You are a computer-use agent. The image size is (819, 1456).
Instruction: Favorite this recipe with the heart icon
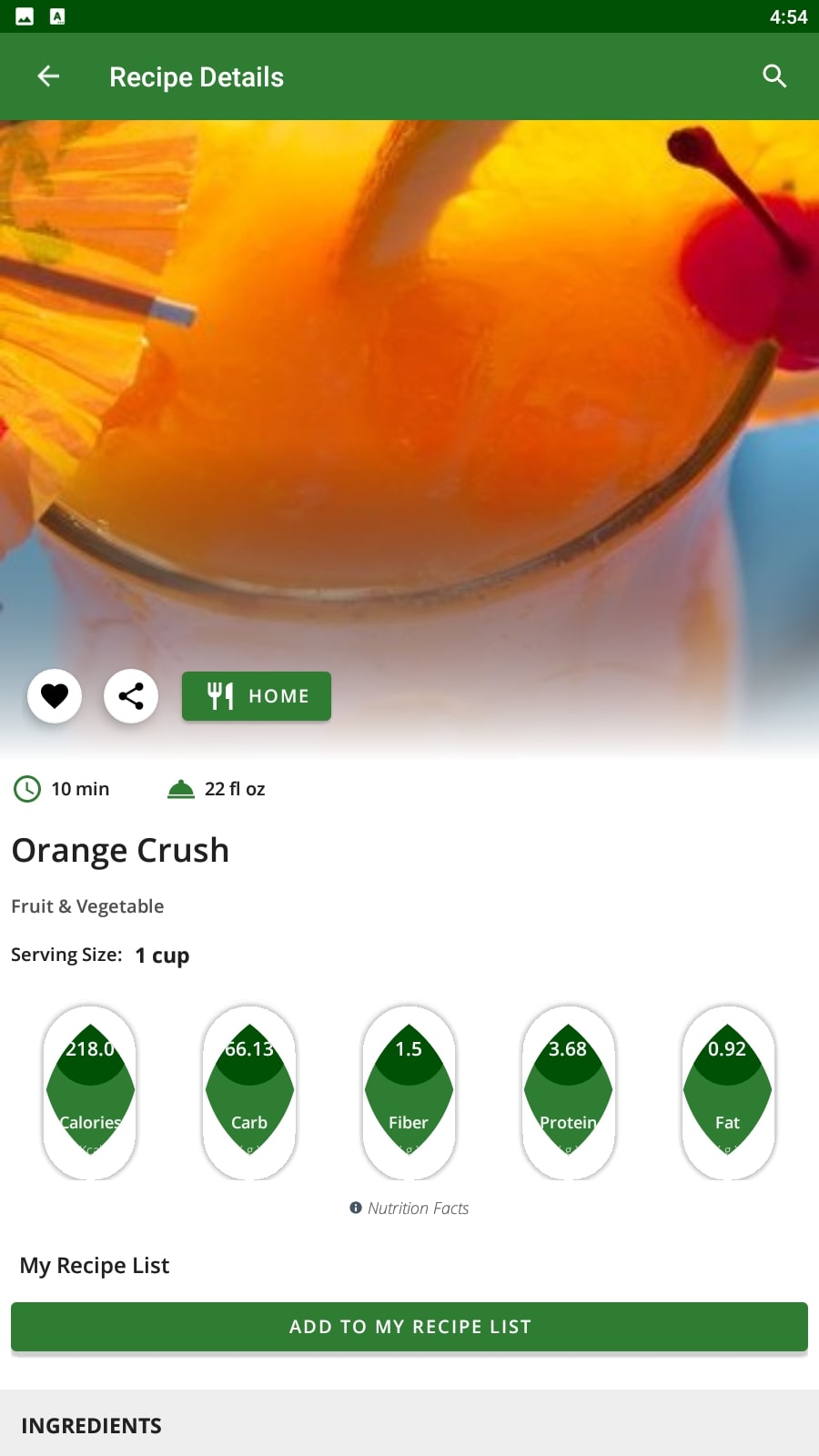(x=55, y=696)
